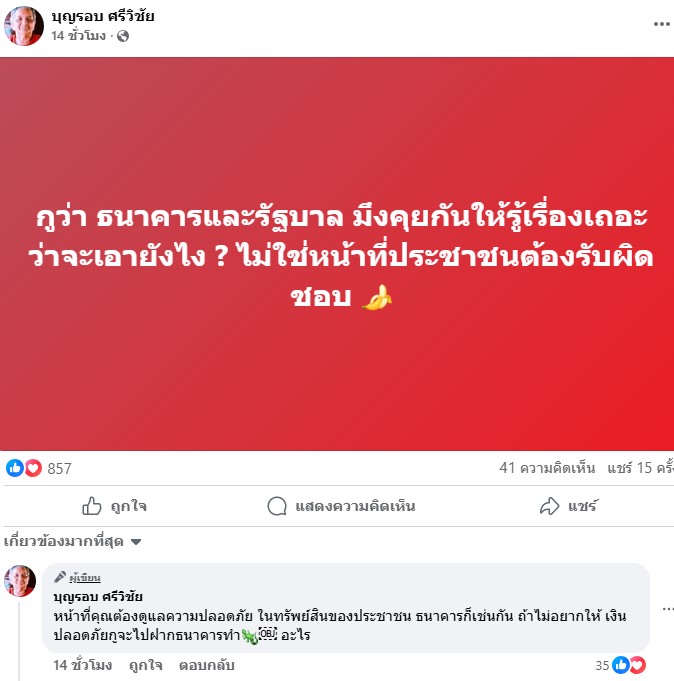Screen dimensions: 674x681
Task: Open the profile name บุญรอบ ศรีวิชัย in the post header
Action: [103, 16]
